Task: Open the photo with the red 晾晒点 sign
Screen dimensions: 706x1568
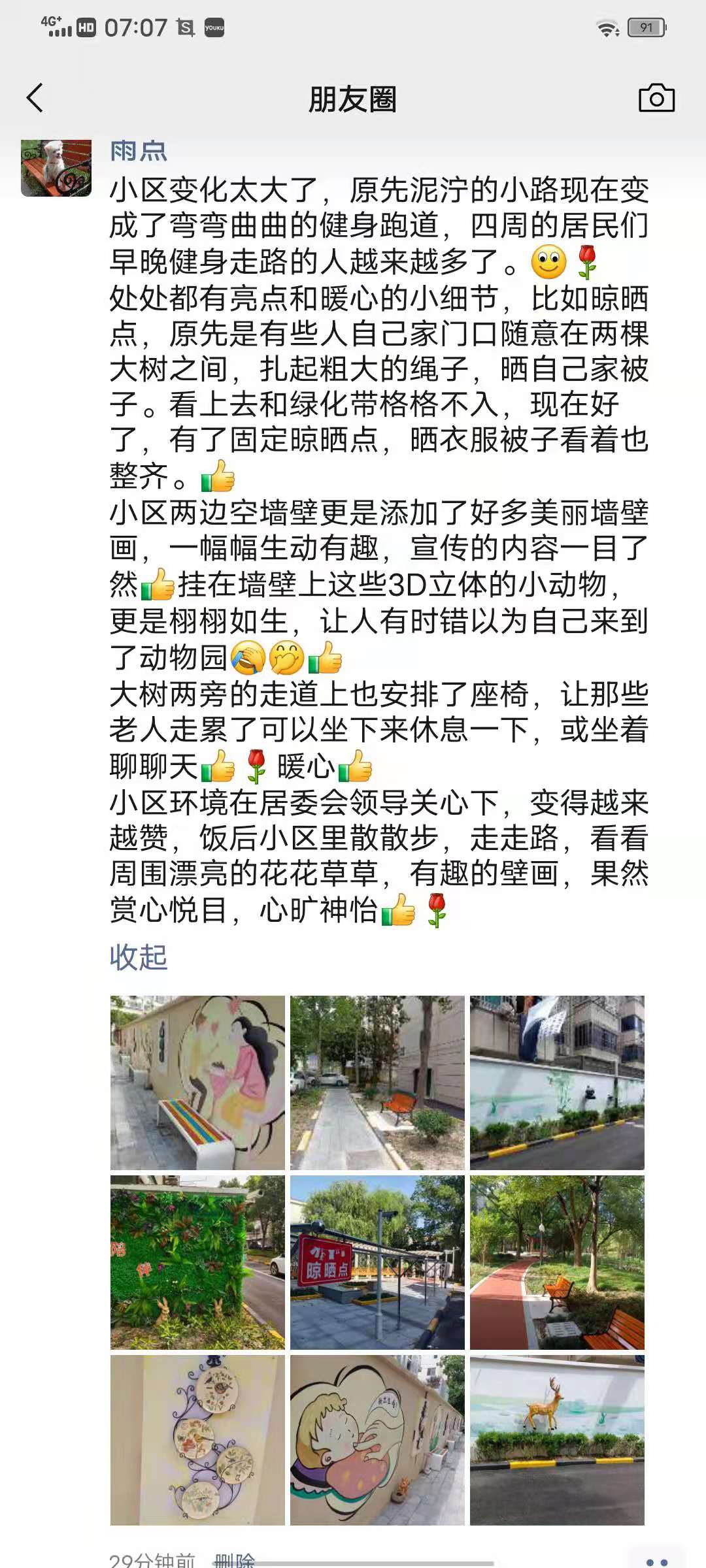Action: pyautogui.click(x=377, y=1262)
